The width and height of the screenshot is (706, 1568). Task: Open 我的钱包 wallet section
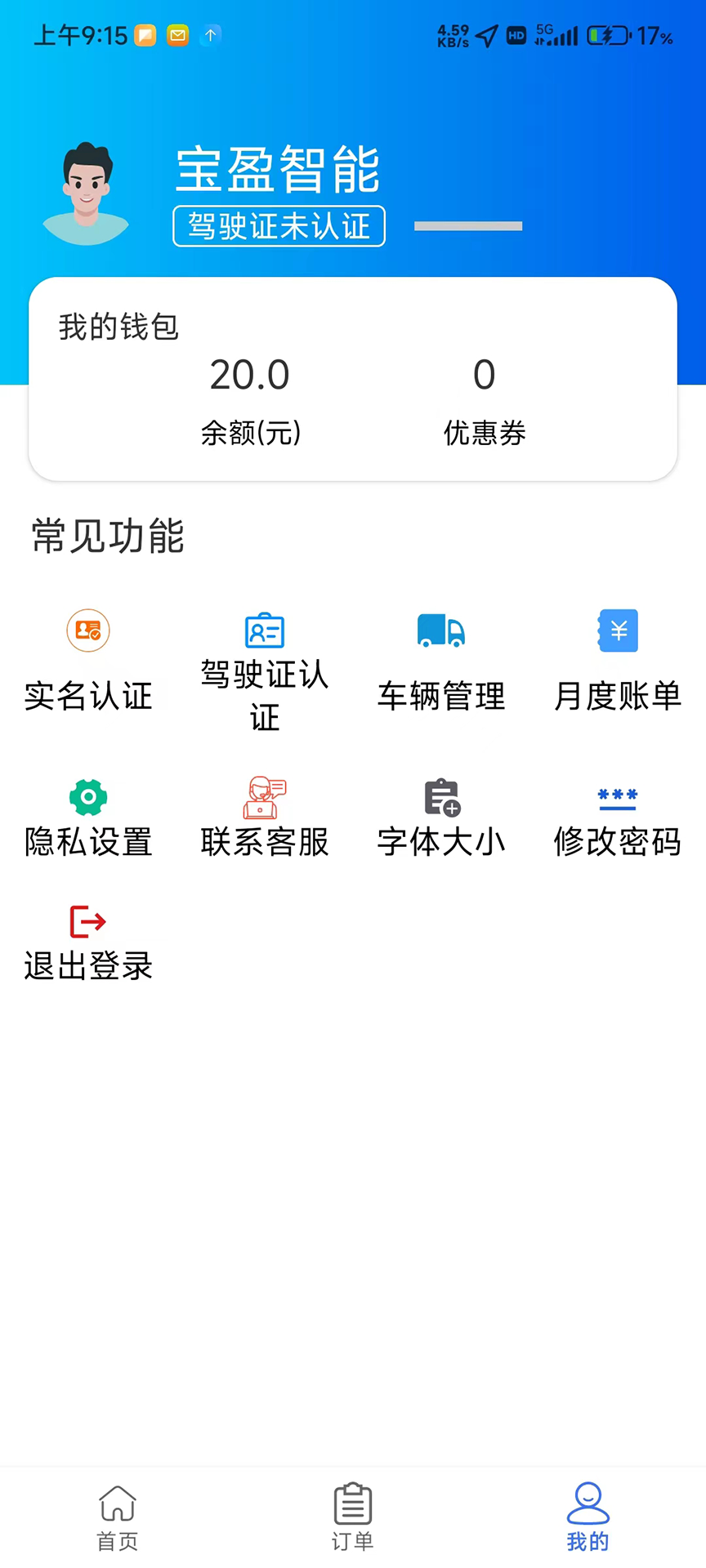116,327
